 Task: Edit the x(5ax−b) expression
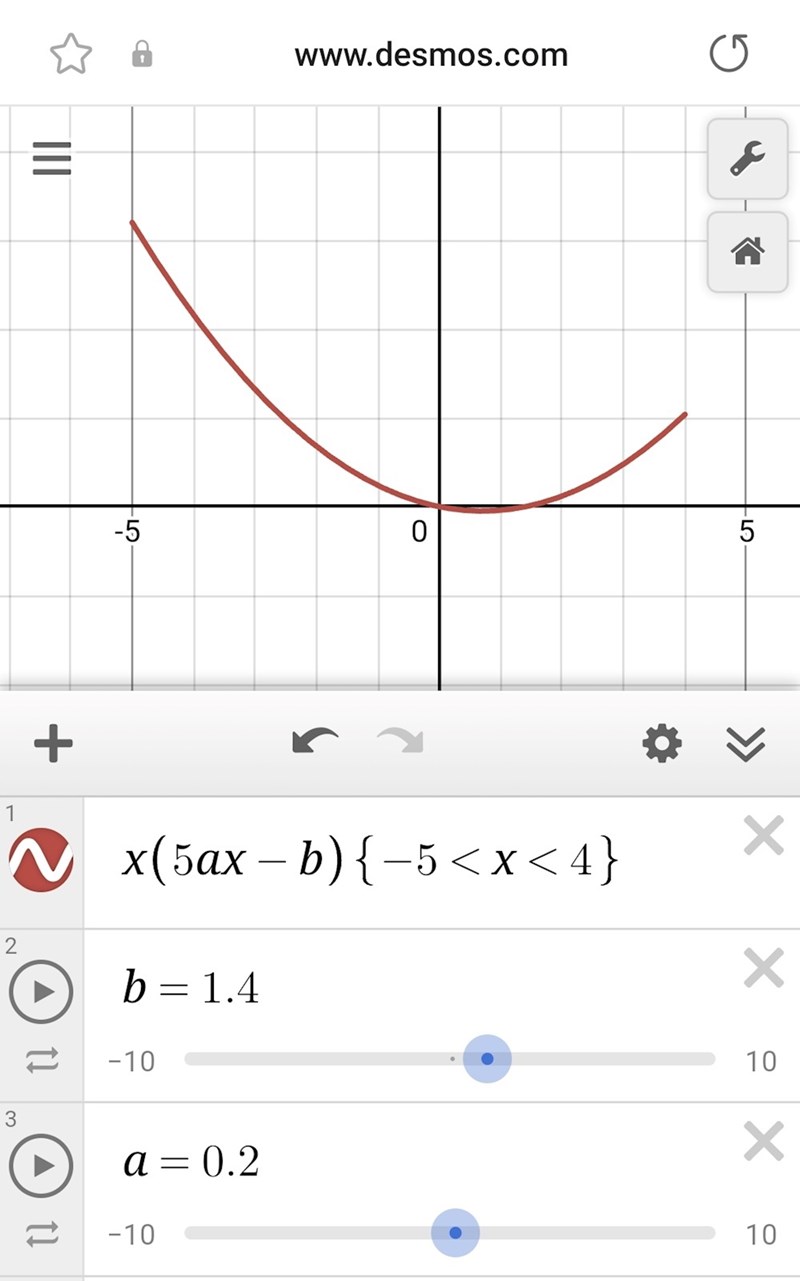coord(370,861)
